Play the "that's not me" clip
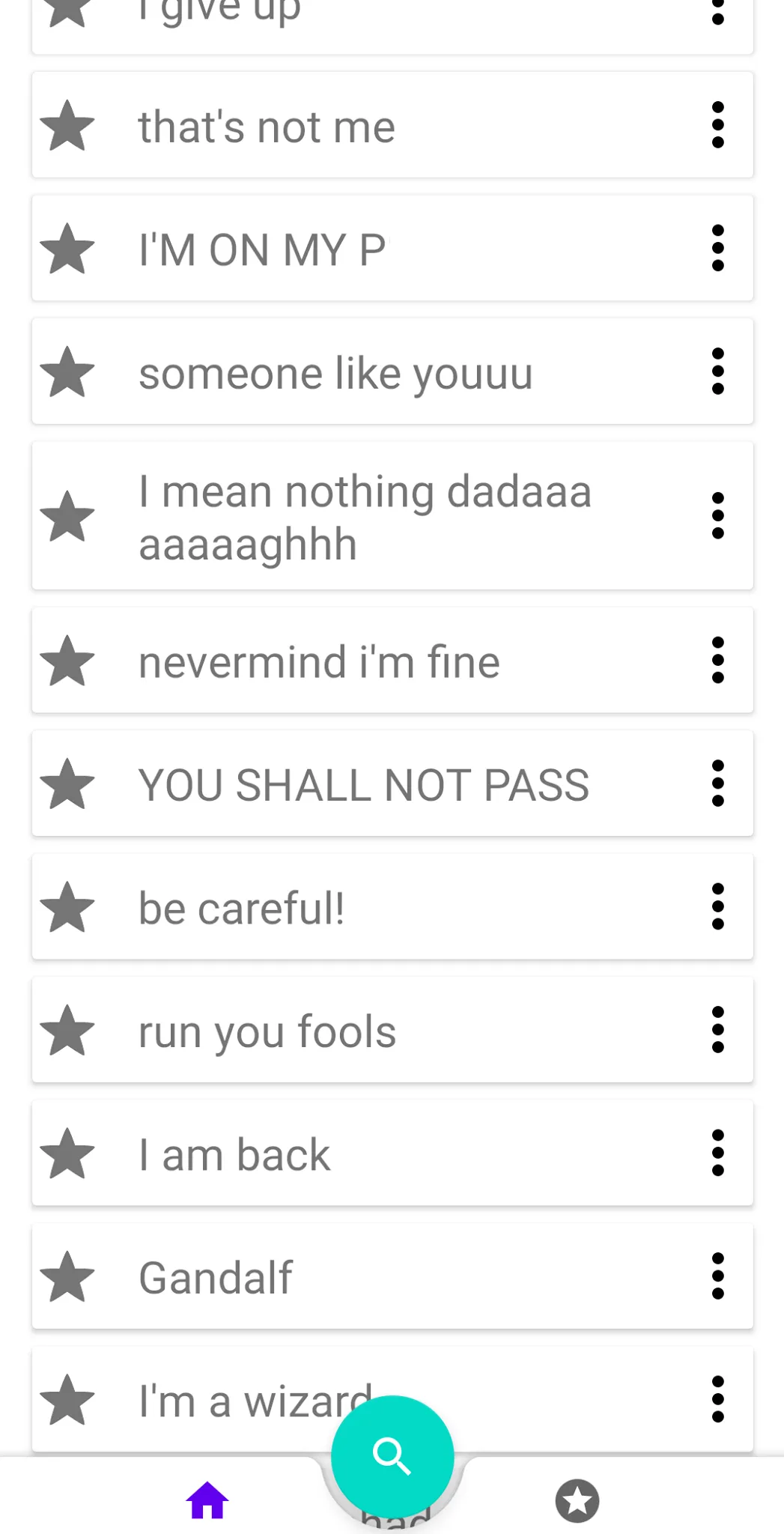This screenshot has height=1534, width=784. pos(267,126)
